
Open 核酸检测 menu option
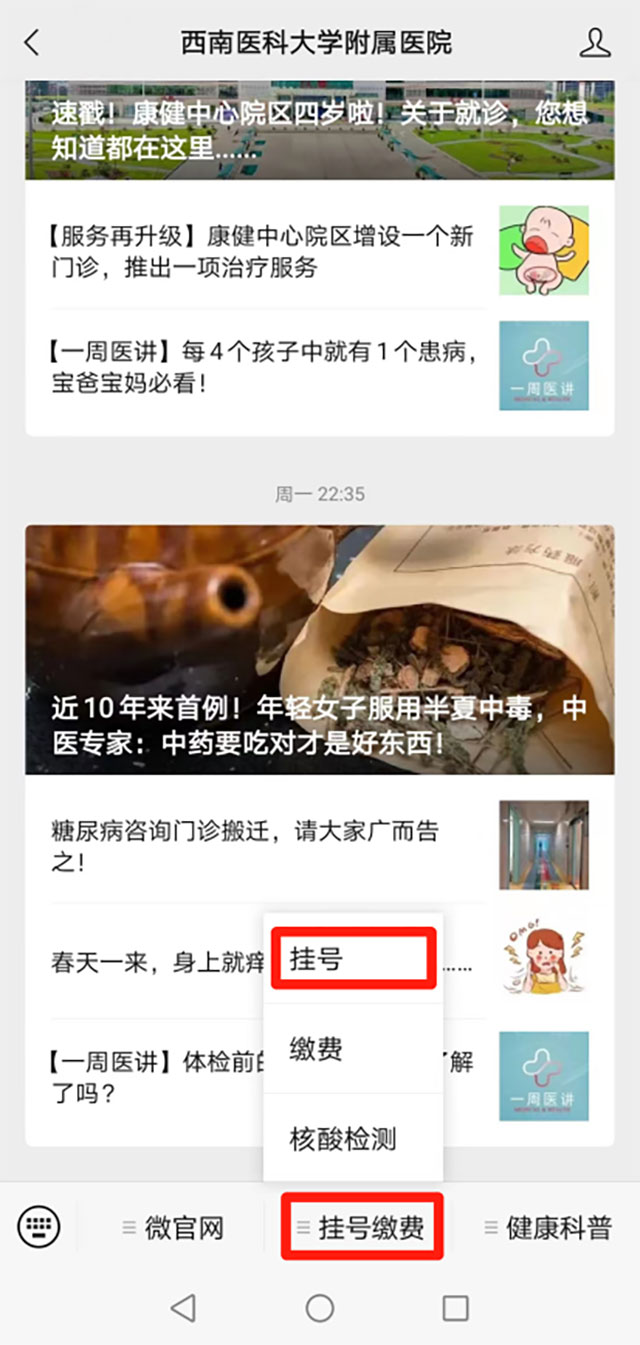pos(353,1139)
